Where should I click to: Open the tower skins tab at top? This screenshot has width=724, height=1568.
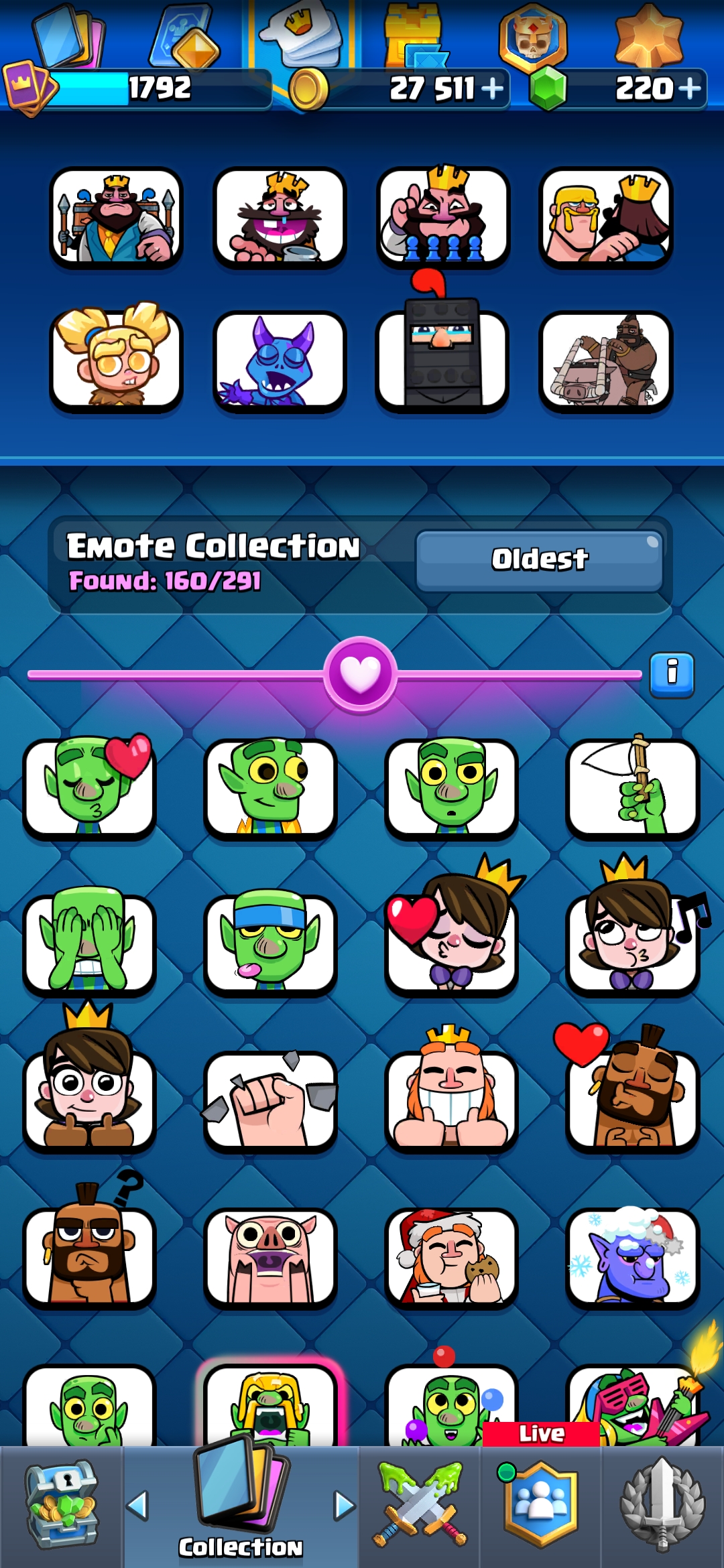pos(416,37)
